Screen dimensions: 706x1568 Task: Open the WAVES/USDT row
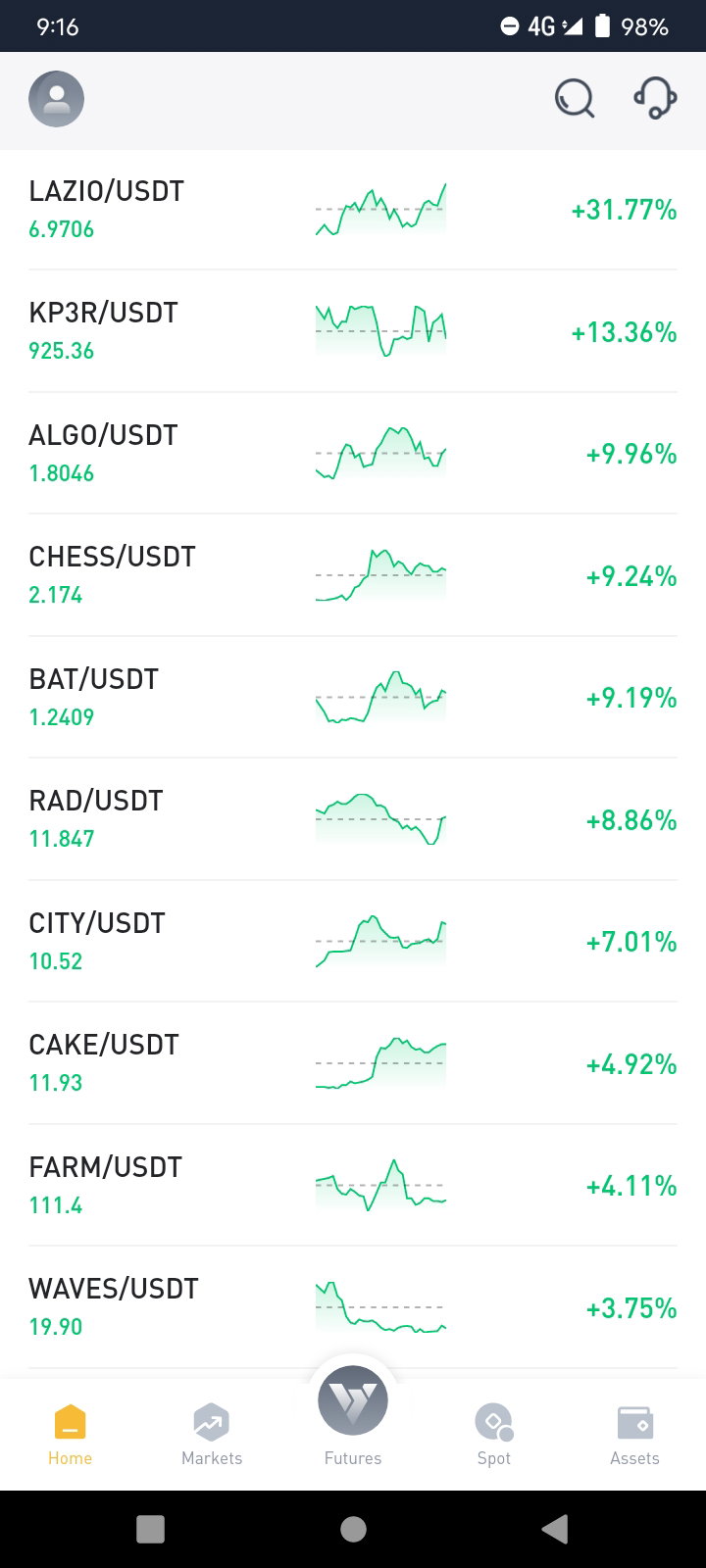tap(353, 1307)
